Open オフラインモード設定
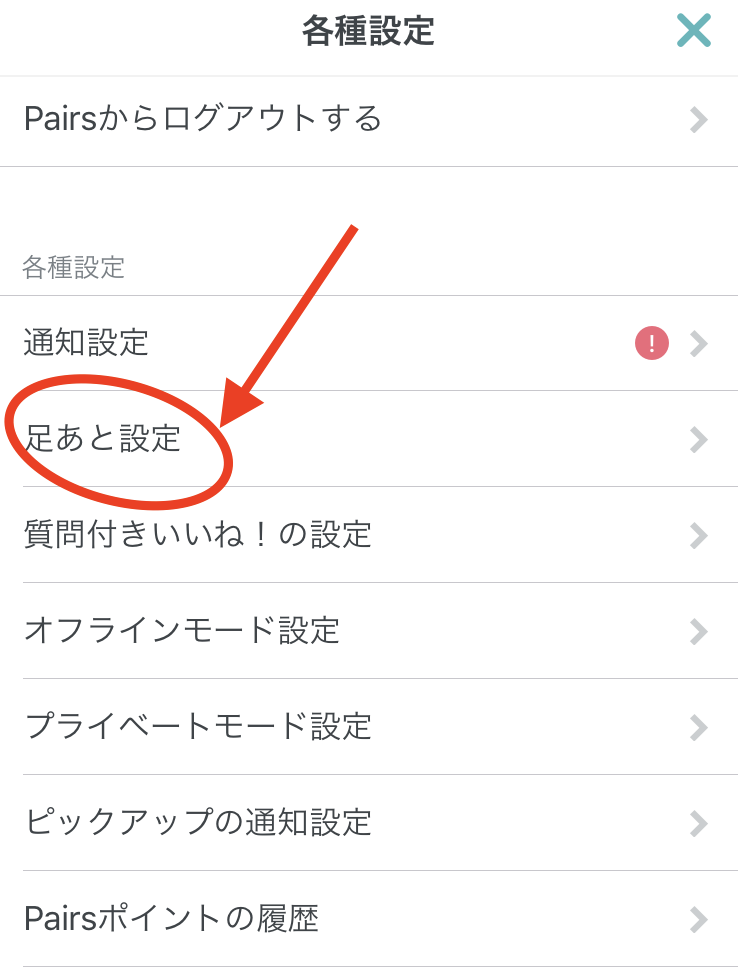The width and height of the screenshot is (738, 972). click(369, 631)
